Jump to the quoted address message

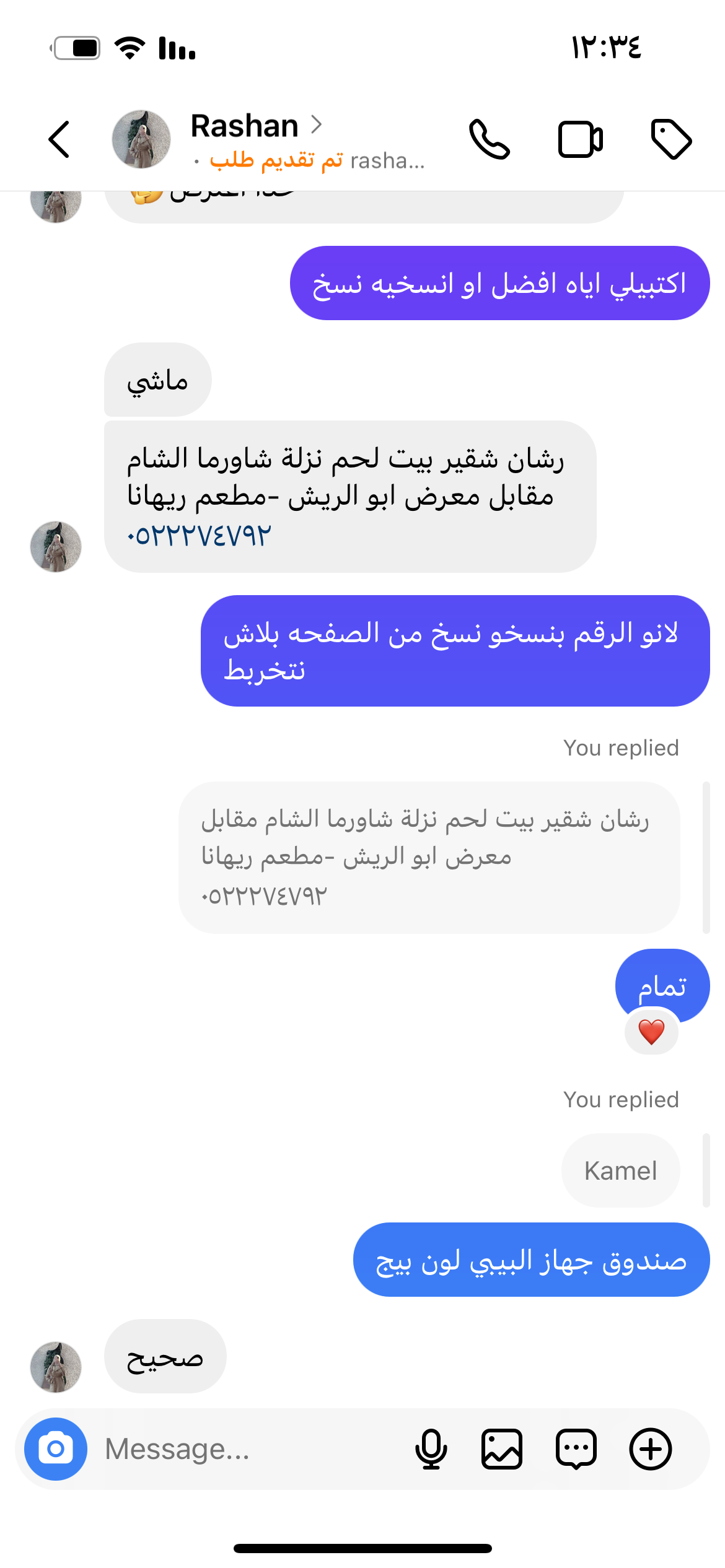[x=429, y=857]
